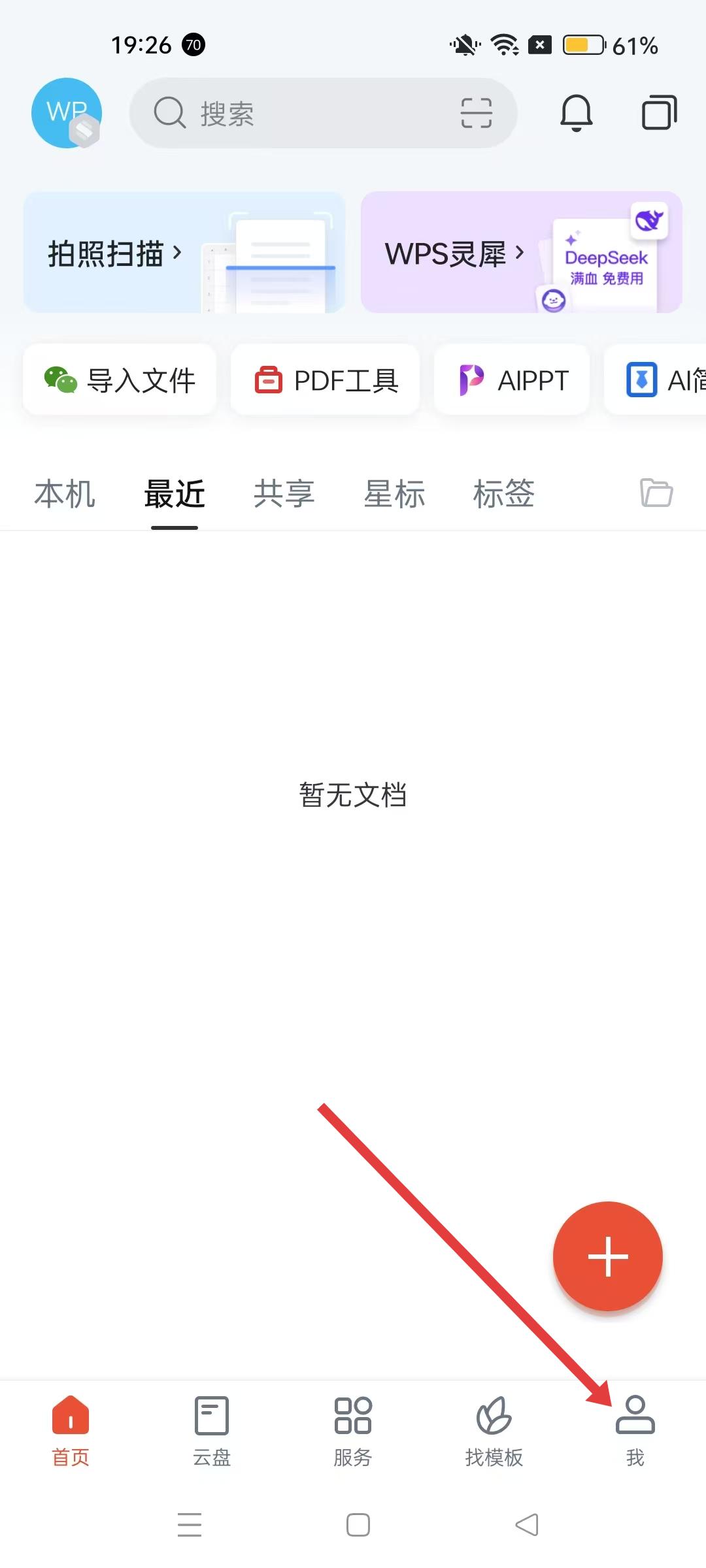Switch to the 星标 tab
This screenshot has width=706, height=1568.
click(394, 494)
